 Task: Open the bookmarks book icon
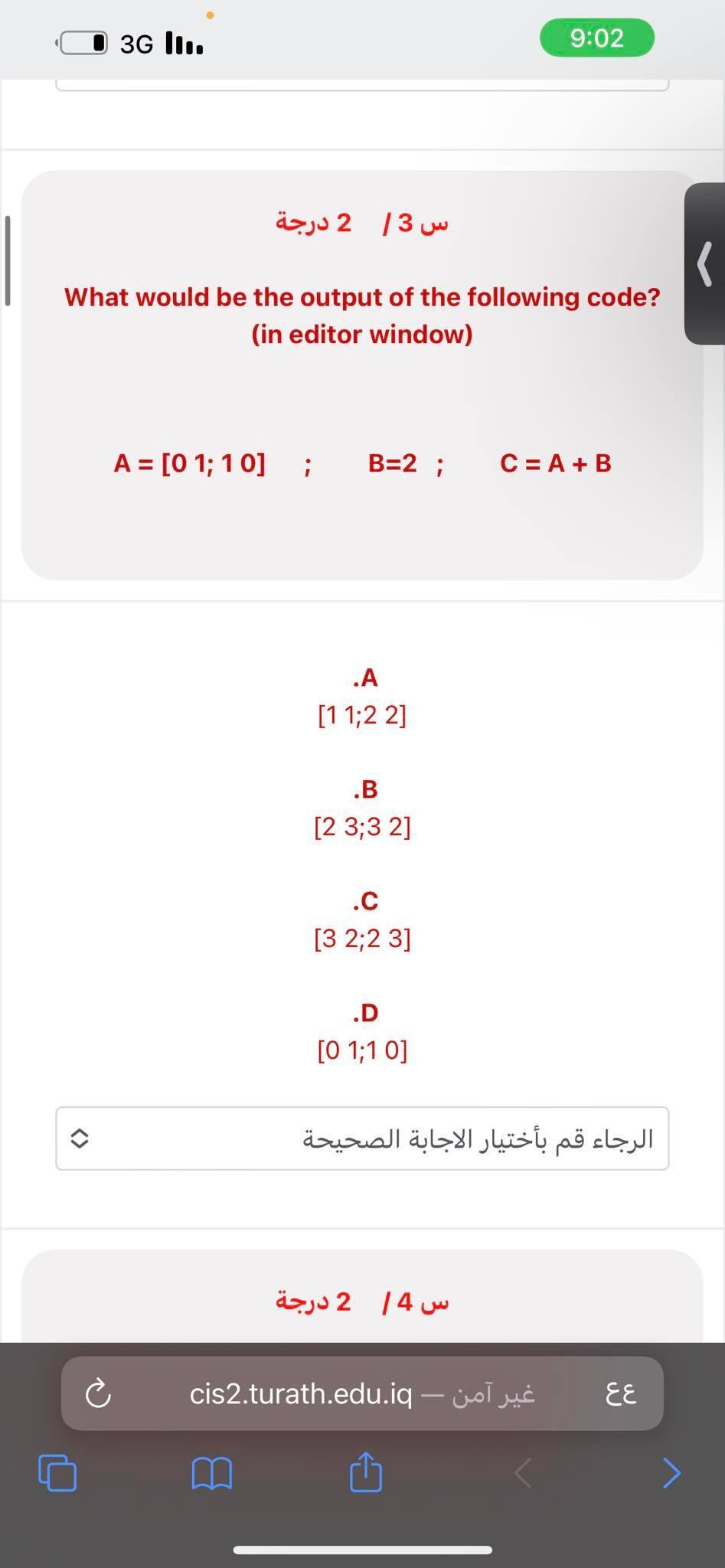tap(211, 1472)
